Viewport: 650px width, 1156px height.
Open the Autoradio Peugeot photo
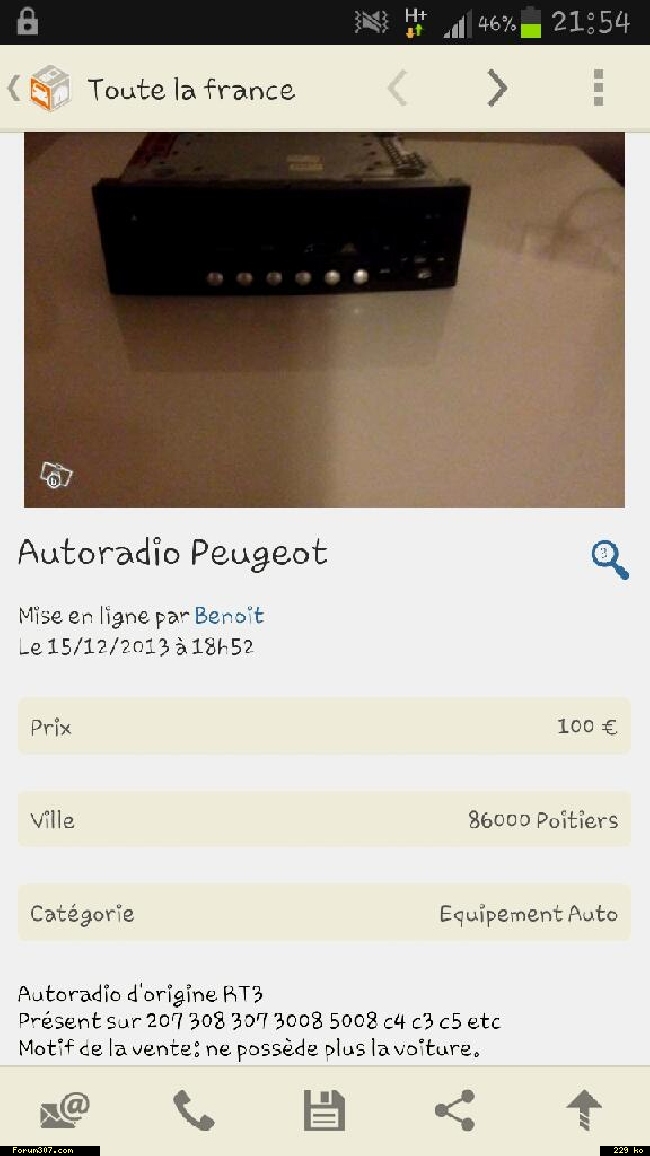pos(324,320)
